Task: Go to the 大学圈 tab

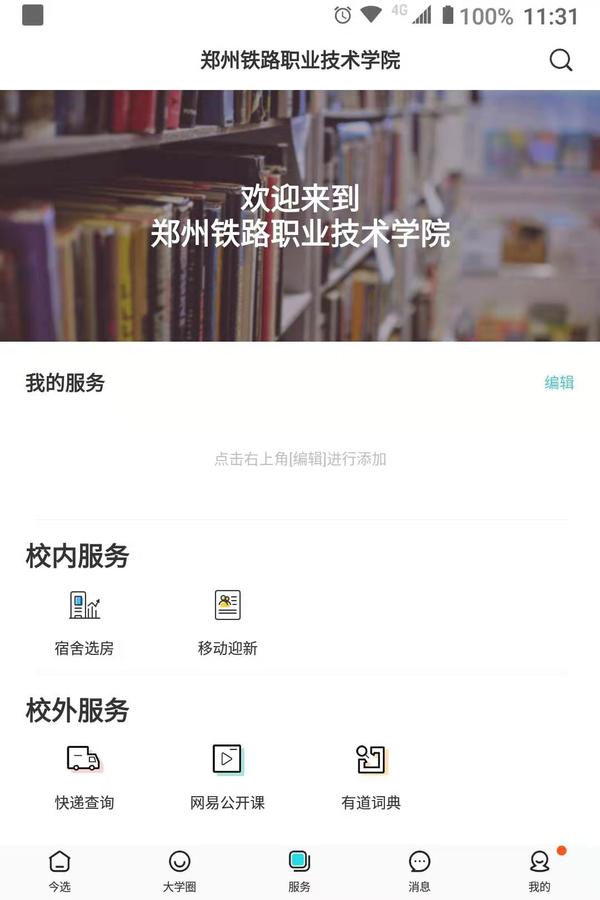Action: 180,871
